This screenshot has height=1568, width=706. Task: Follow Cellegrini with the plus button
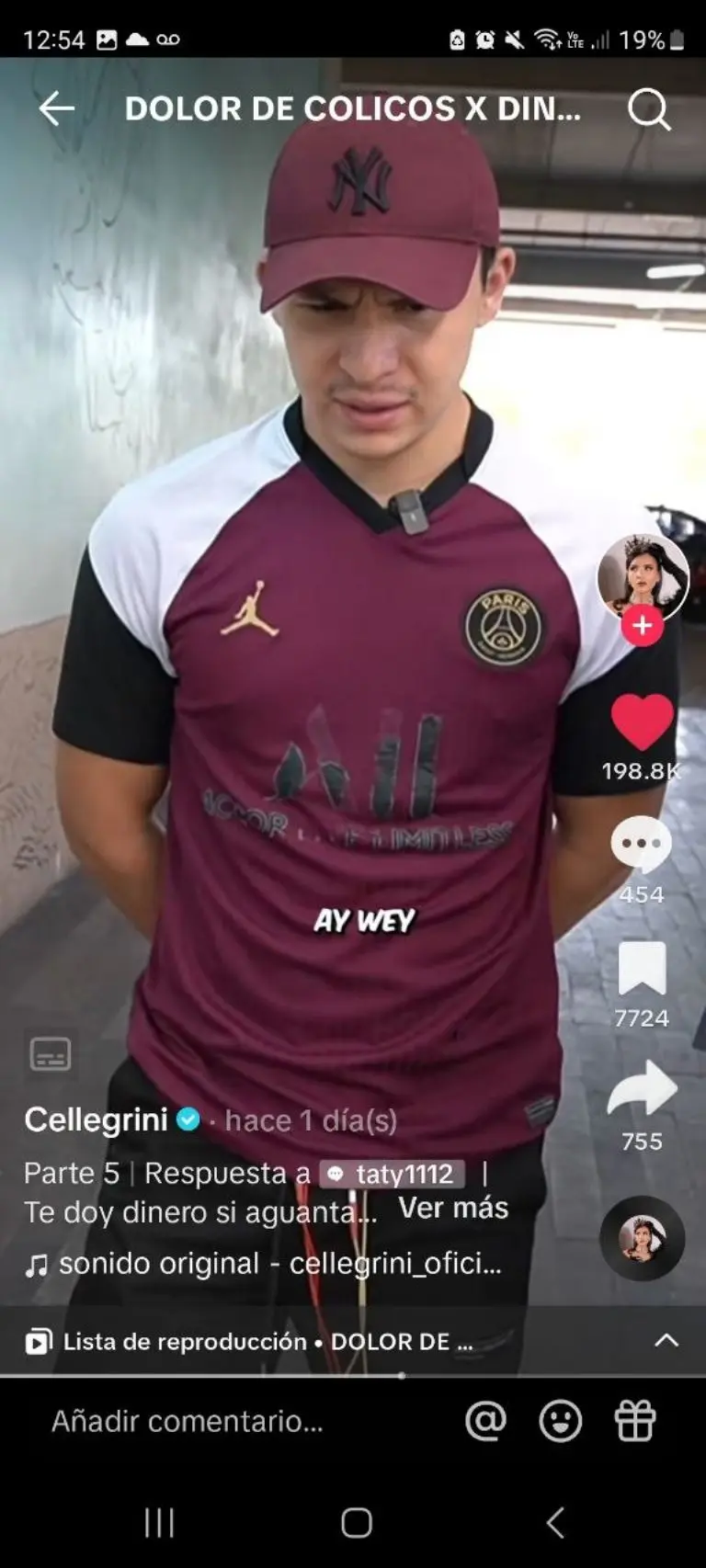point(642,626)
